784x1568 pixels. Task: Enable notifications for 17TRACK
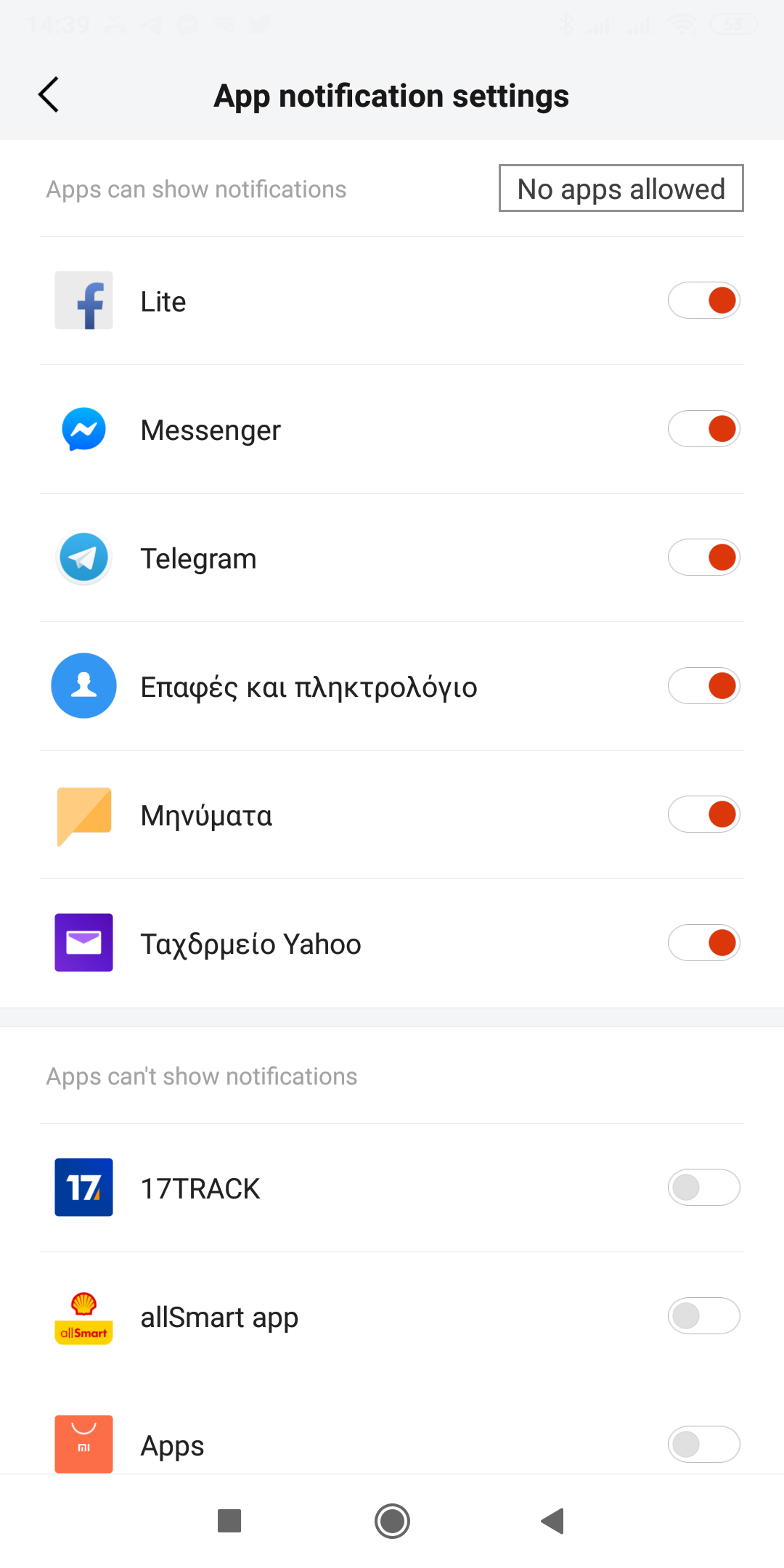(x=703, y=1188)
